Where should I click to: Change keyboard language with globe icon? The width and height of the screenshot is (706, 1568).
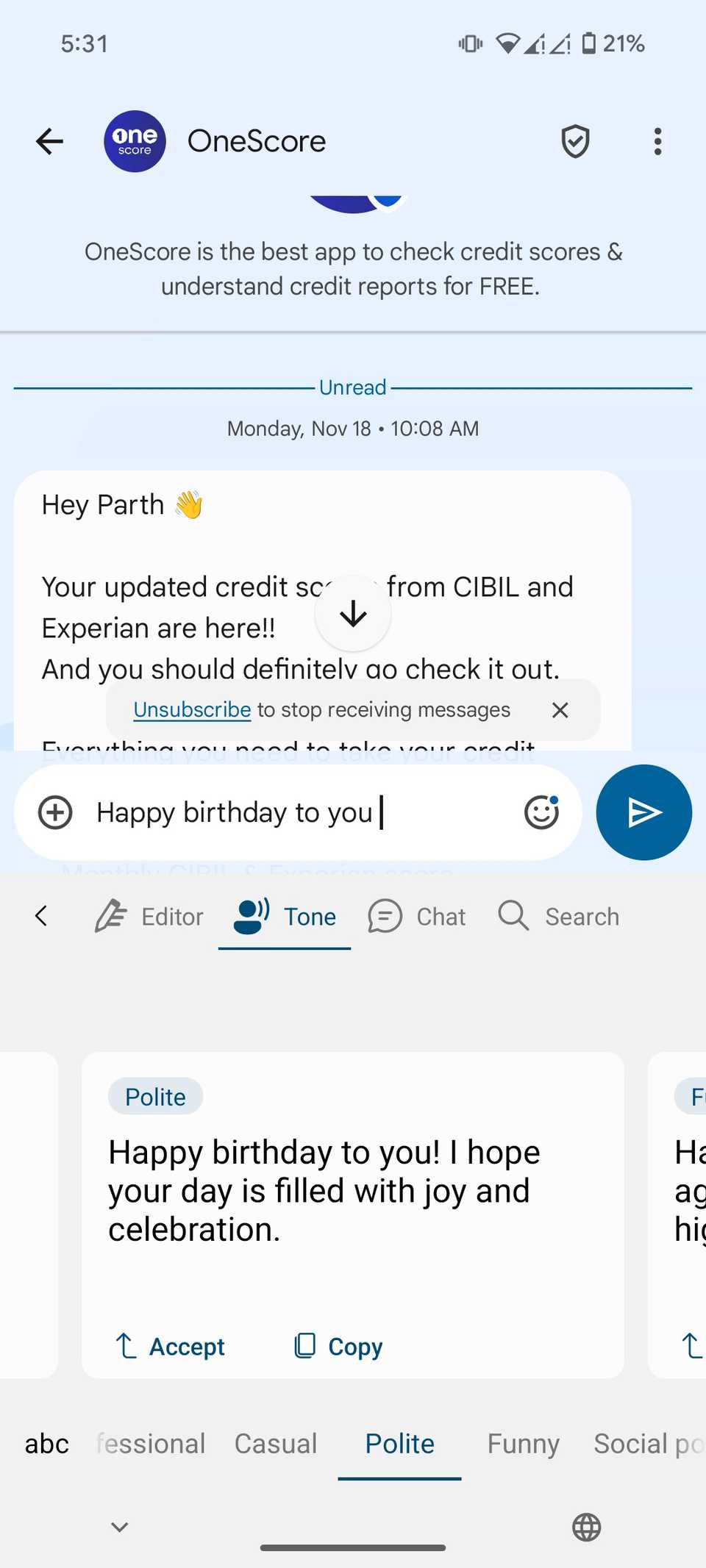pos(586,1527)
